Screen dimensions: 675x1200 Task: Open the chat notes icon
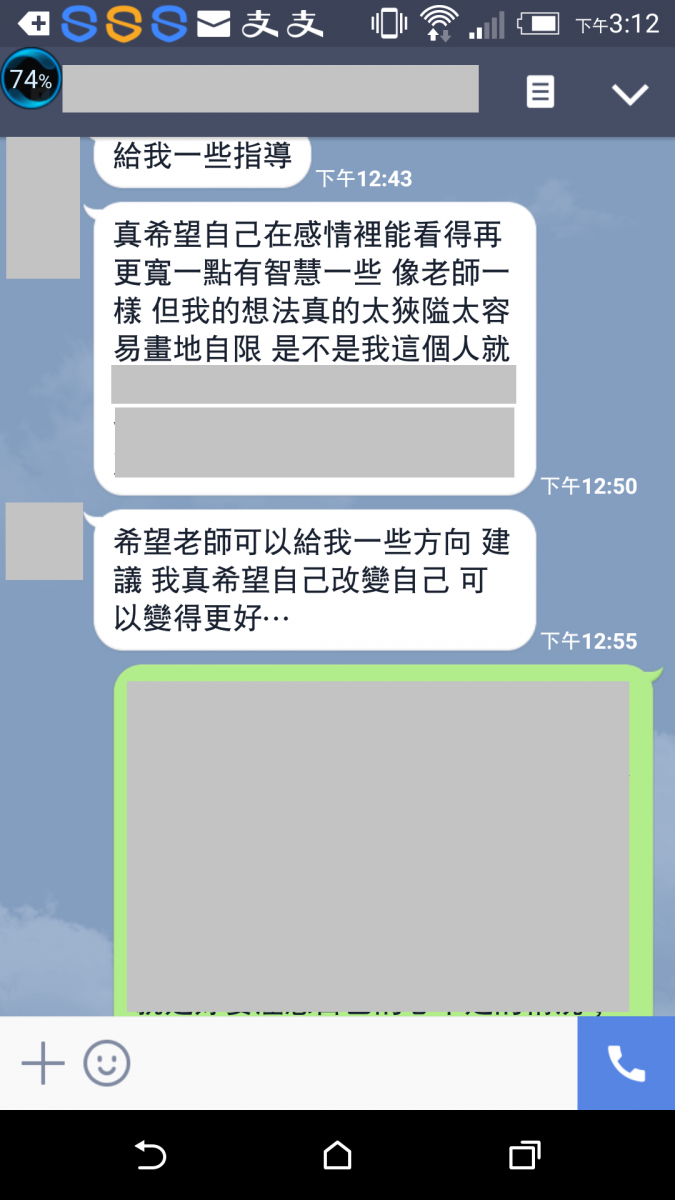[540, 93]
